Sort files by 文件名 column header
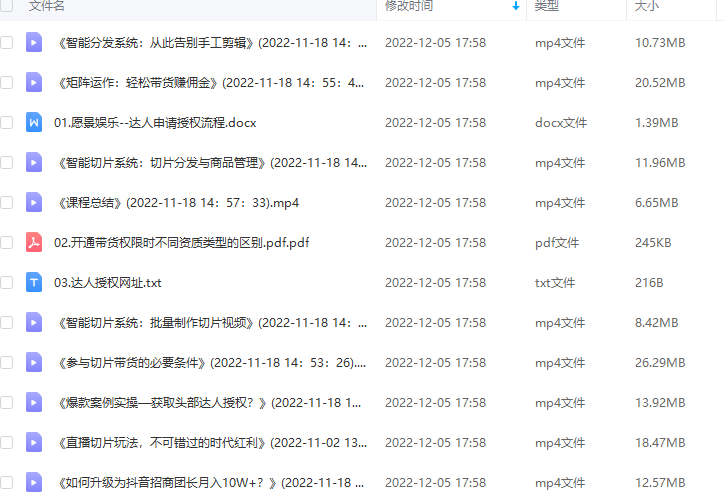 [x=47, y=6]
